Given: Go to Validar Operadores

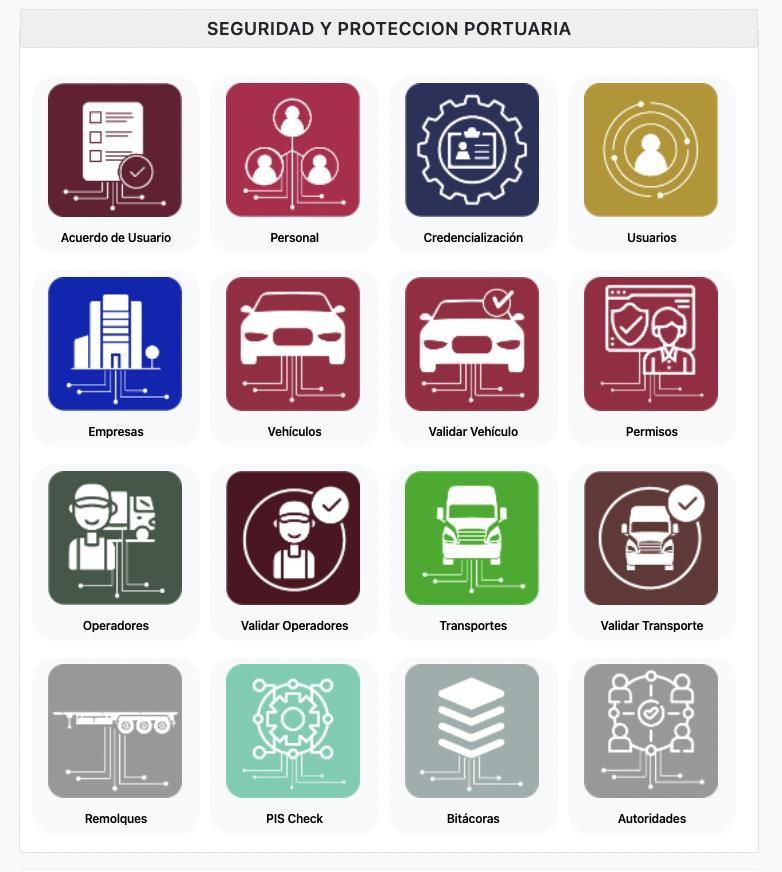Looking at the screenshot, I should click(293, 538).
